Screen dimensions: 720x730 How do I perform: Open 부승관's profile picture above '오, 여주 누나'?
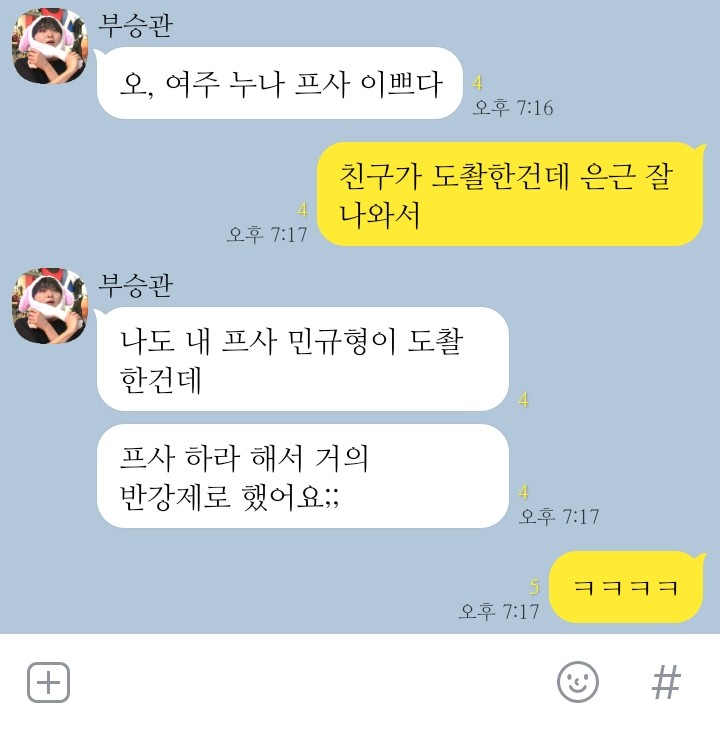50,46
